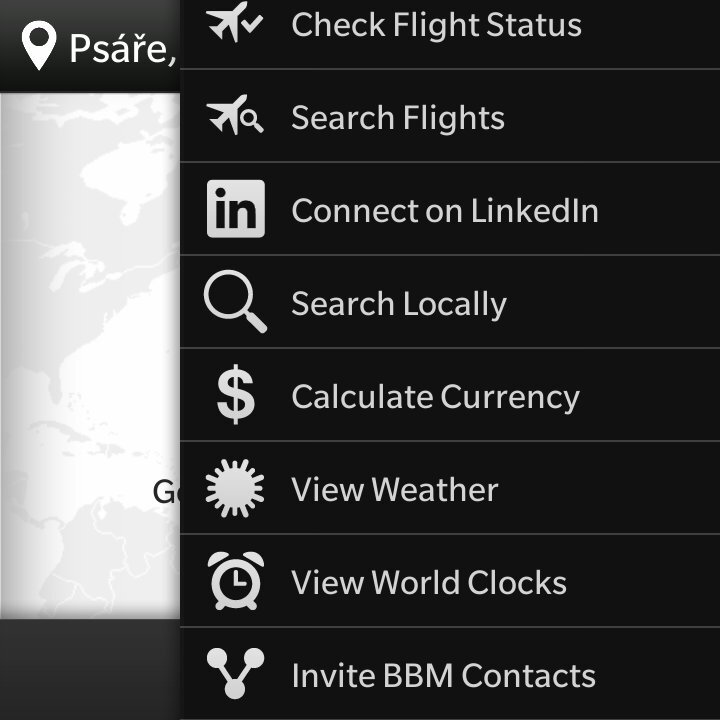Tap View World Clocks
The image size is (720, 720).
(x=428, y=583)
